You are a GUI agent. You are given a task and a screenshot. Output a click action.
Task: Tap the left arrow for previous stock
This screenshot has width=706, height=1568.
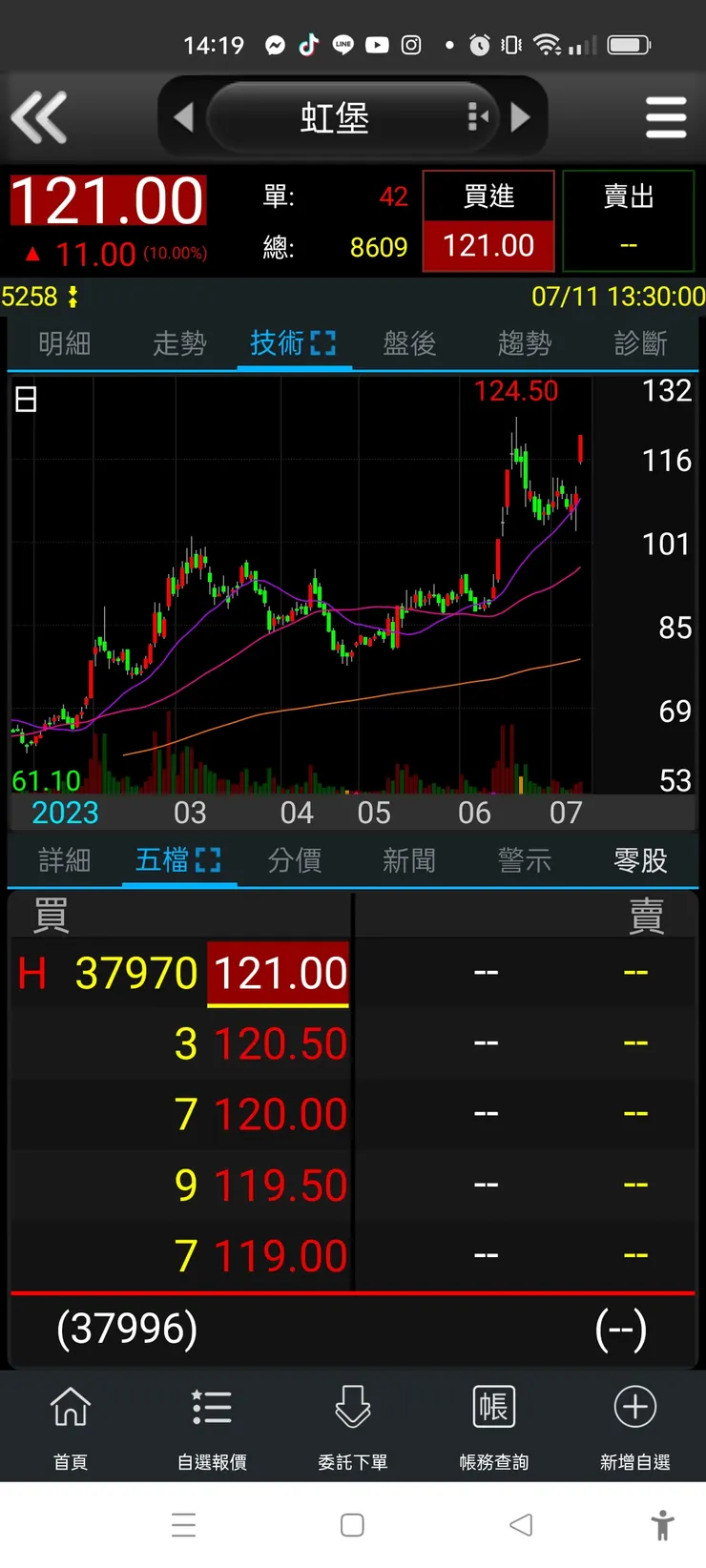(185, 116)
